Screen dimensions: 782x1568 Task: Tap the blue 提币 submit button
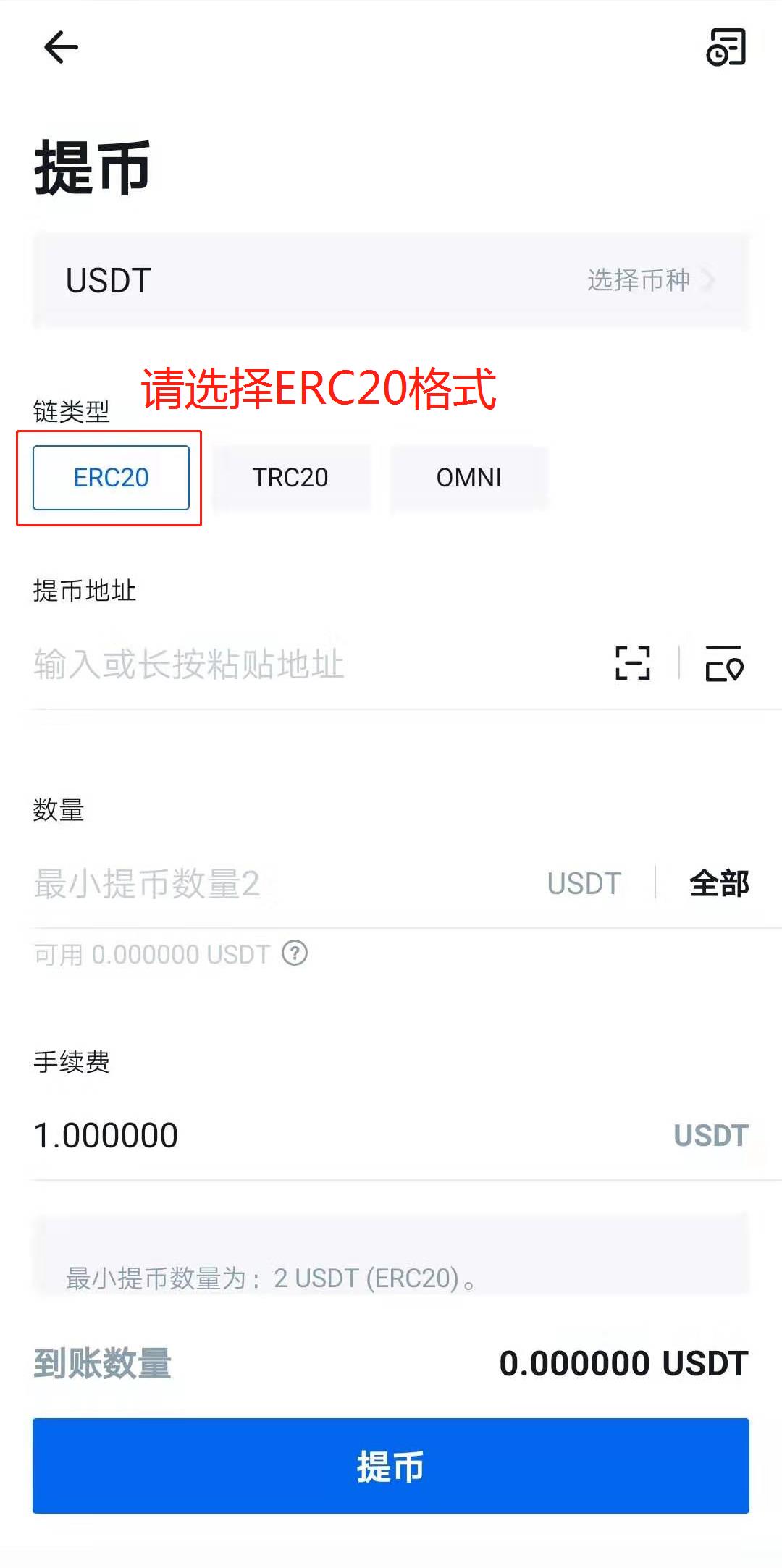(391, 1466)
